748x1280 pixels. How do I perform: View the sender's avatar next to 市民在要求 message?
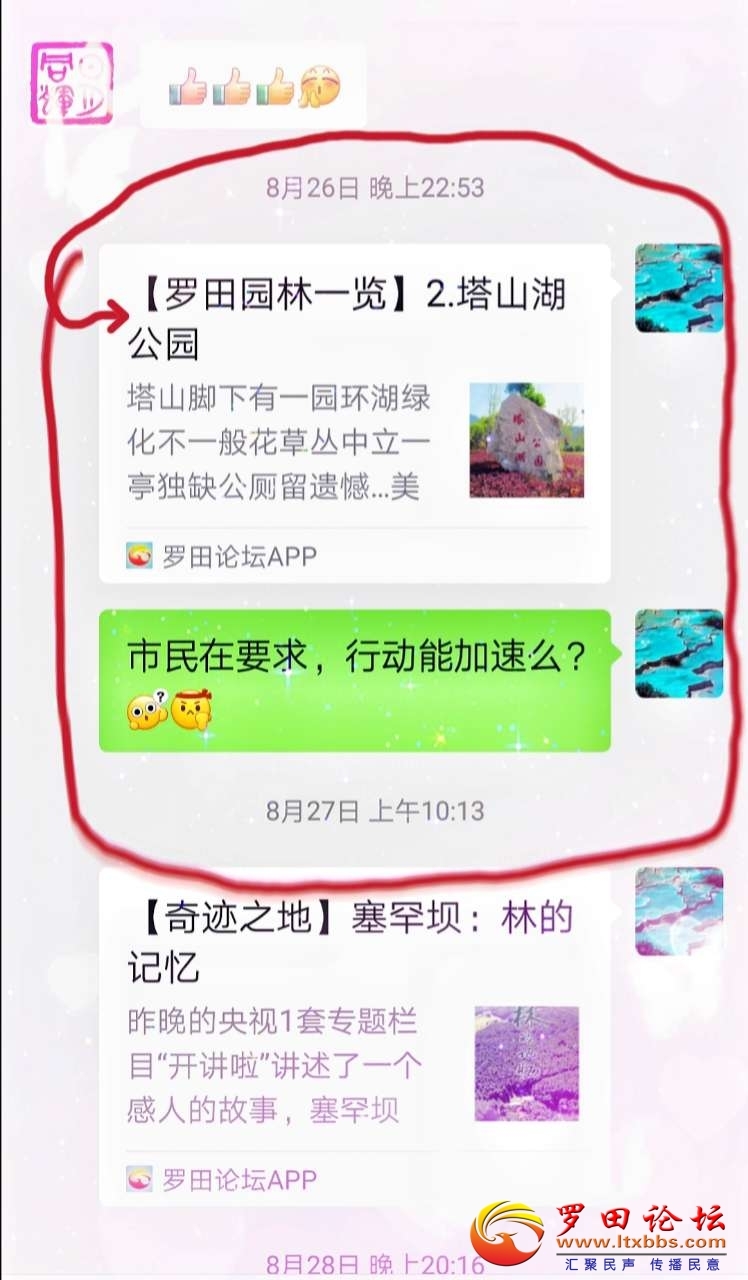coord(678,654)
